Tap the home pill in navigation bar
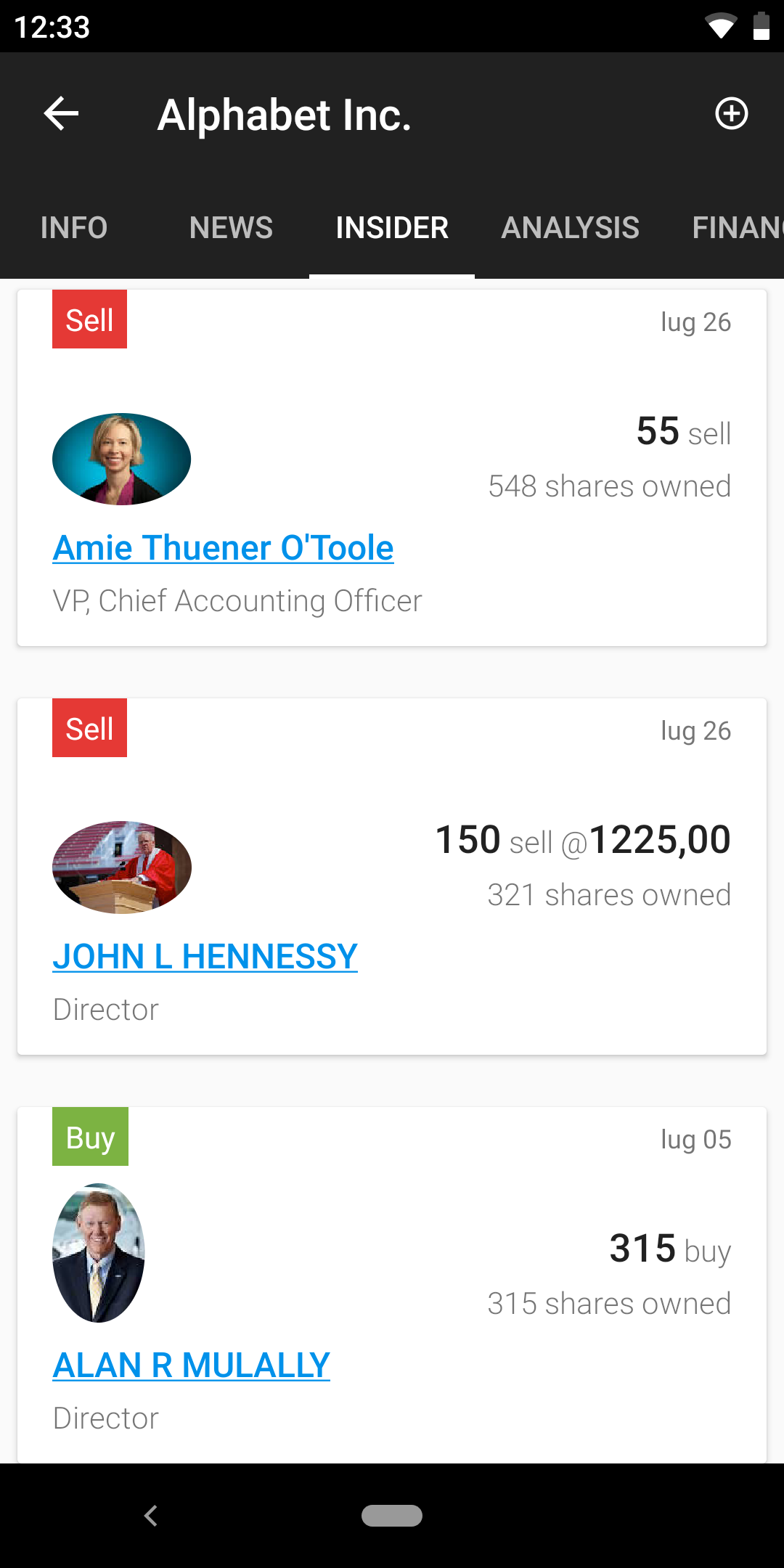This screenshot has width=784, height=1568. (392, 1516)
